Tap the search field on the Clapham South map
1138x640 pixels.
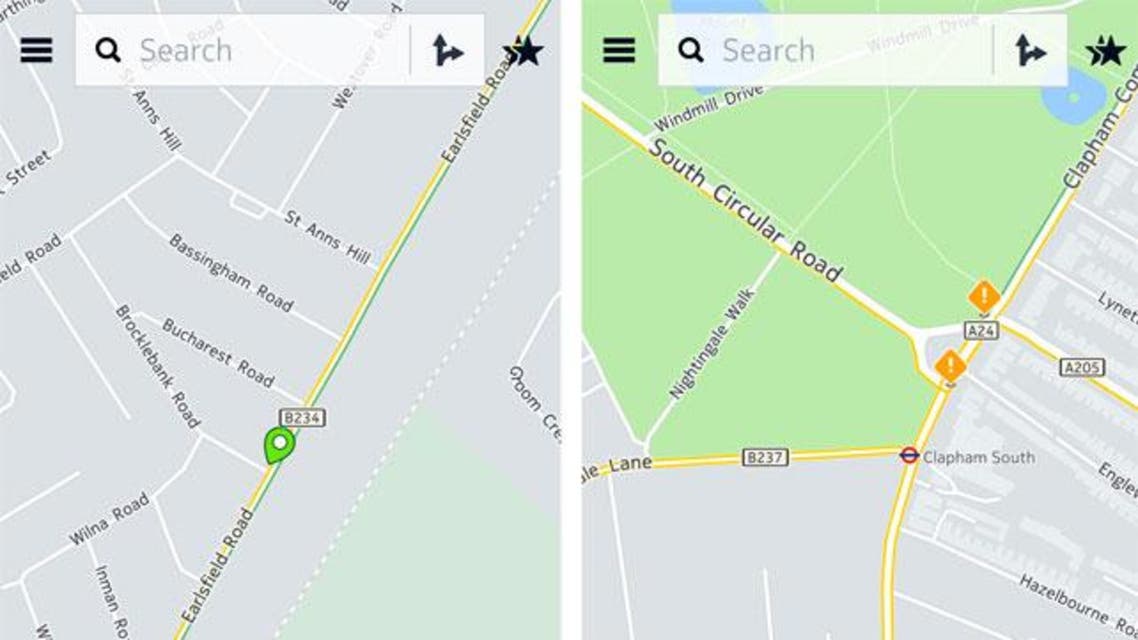click(x=840, y=50)
